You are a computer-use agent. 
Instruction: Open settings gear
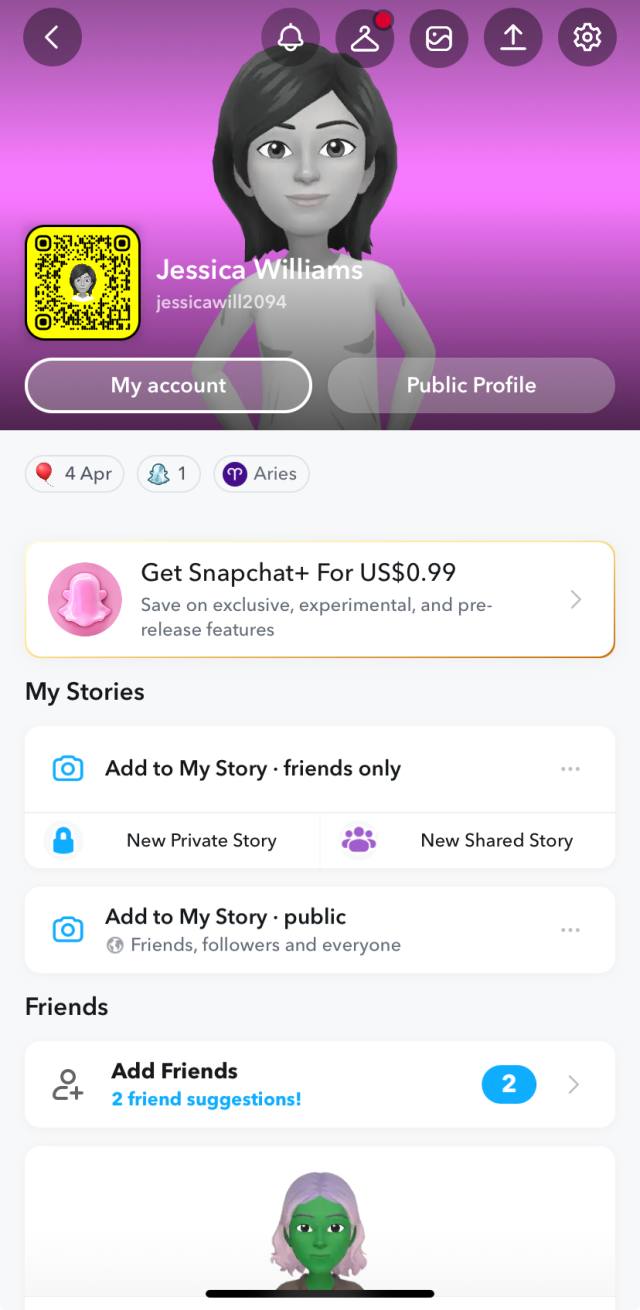587,37
